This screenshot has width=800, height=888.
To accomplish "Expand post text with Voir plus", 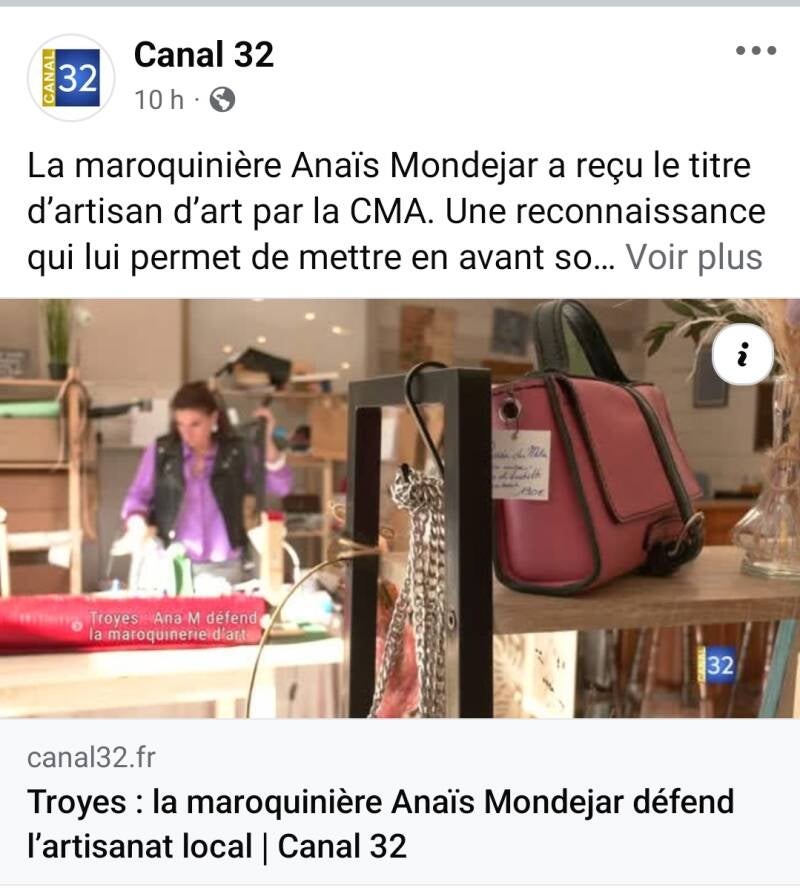I will 693,258.
